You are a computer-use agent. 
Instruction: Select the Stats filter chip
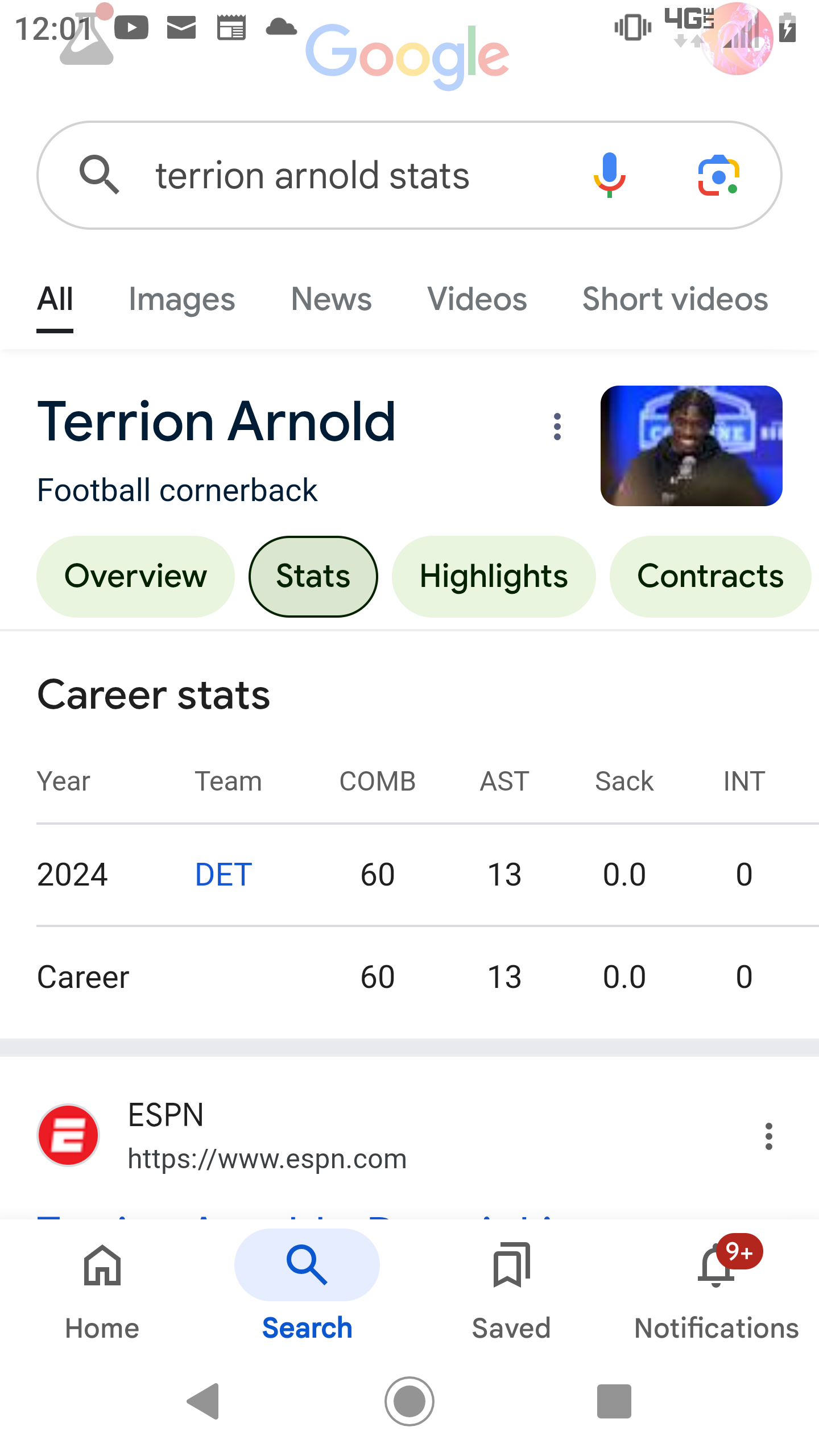[x=313, y=576]
